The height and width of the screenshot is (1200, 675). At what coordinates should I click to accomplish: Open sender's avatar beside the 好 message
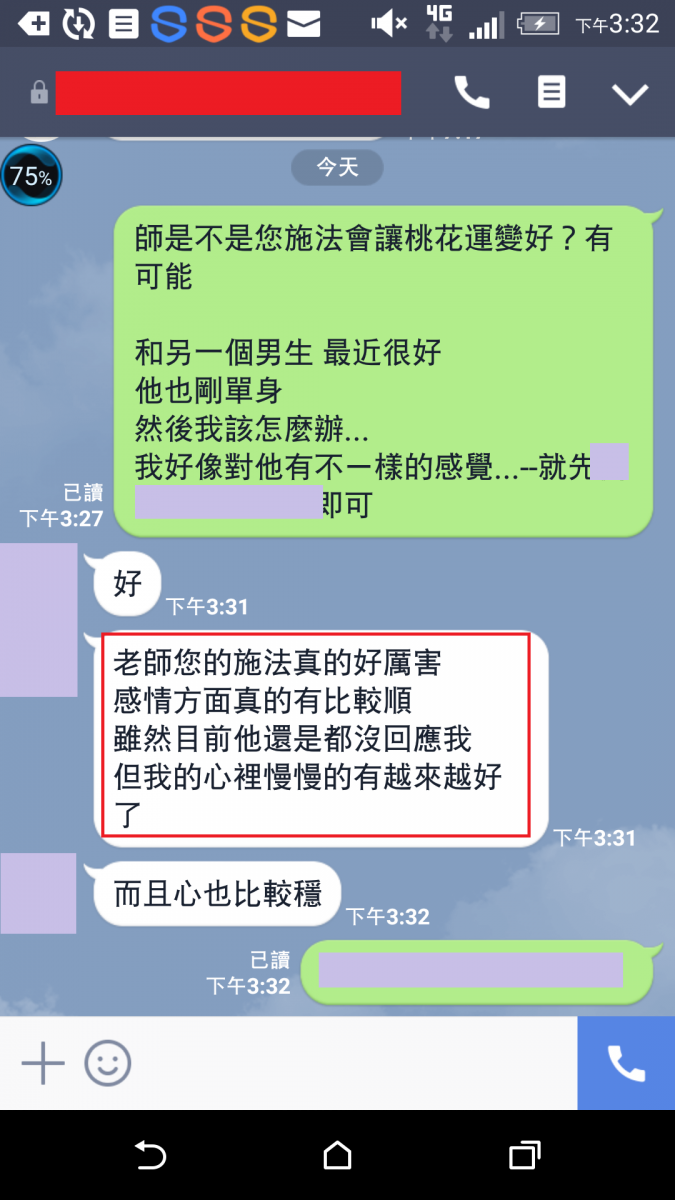pos(38,620)
